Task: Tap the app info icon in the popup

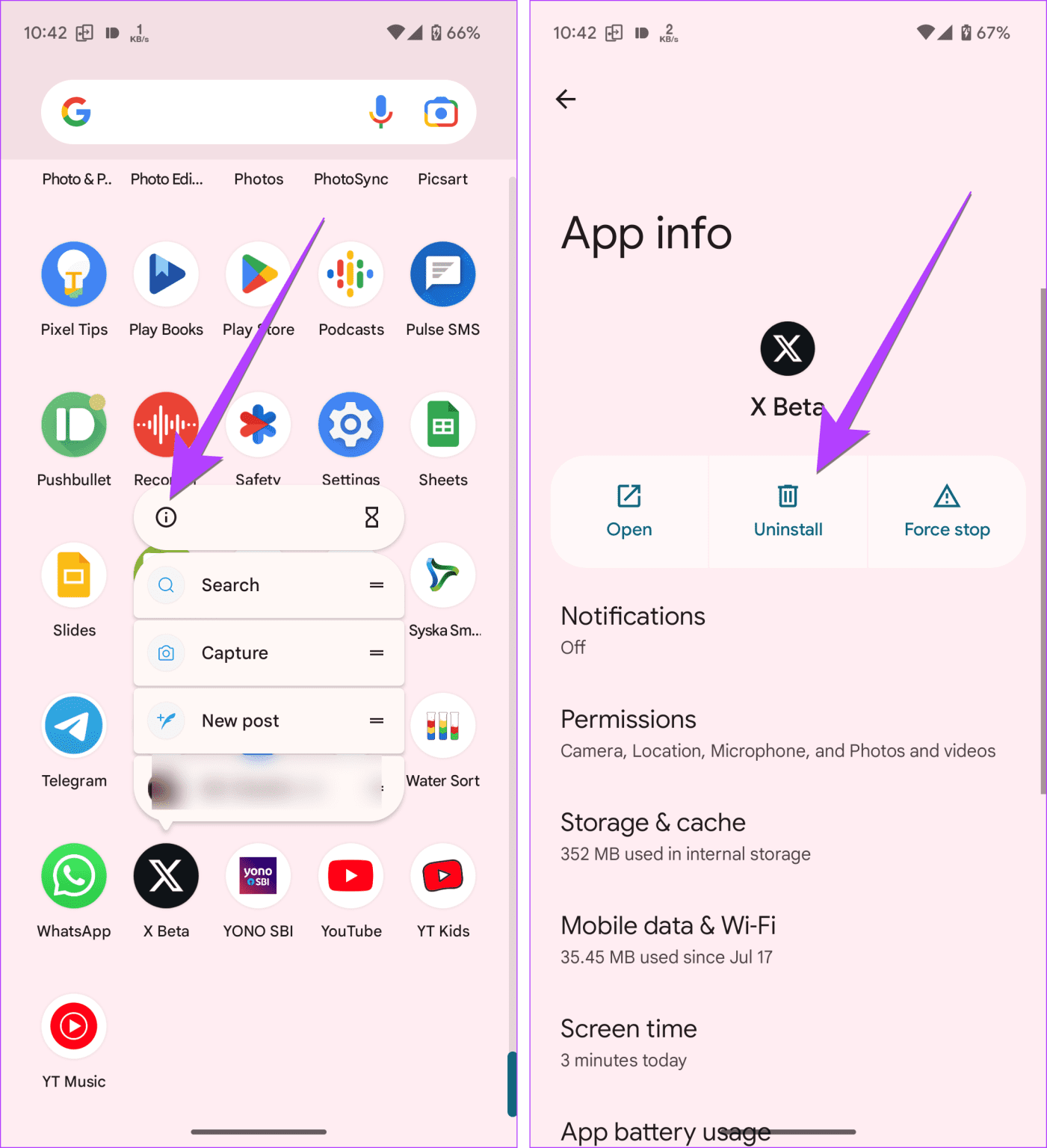Action: [166, 517]
